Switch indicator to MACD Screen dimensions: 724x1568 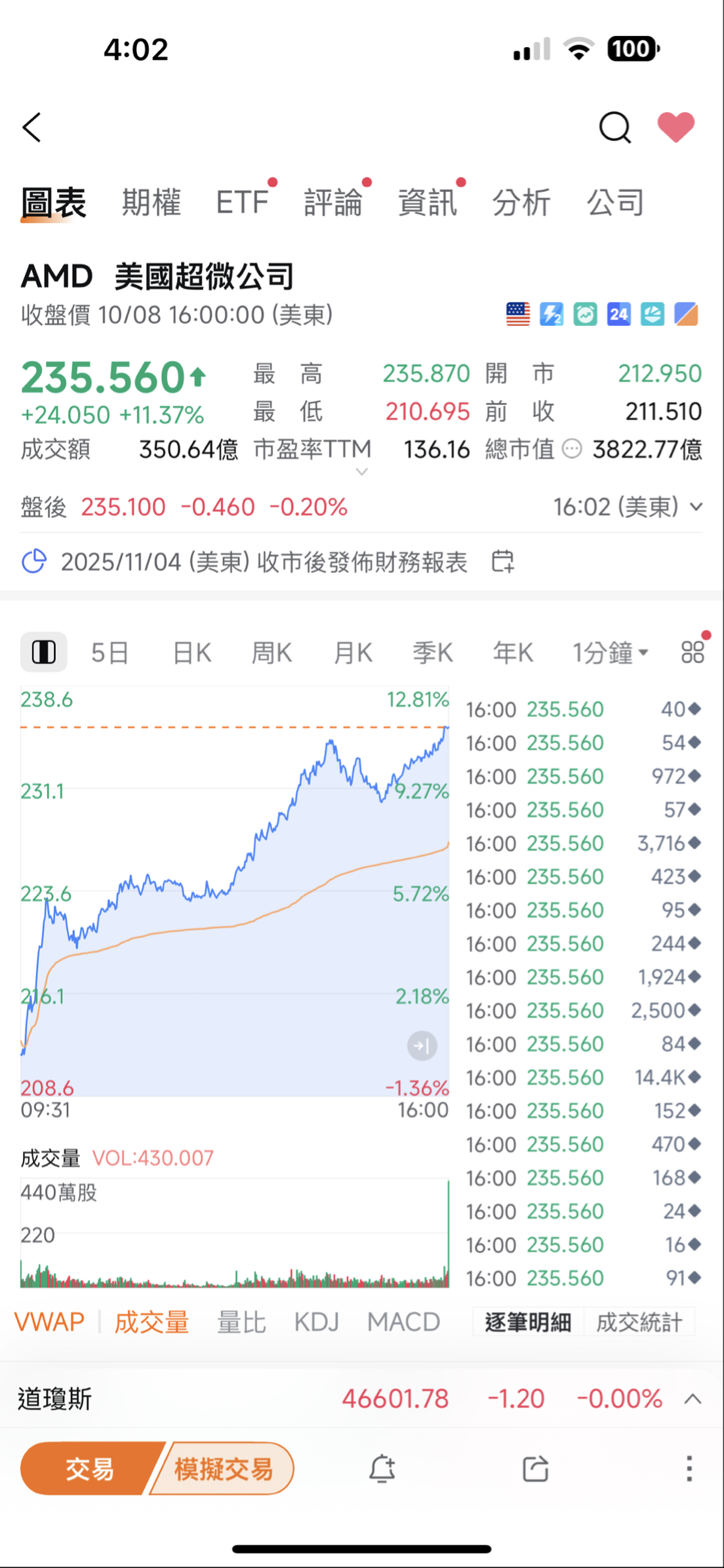tap(403, 1322)
